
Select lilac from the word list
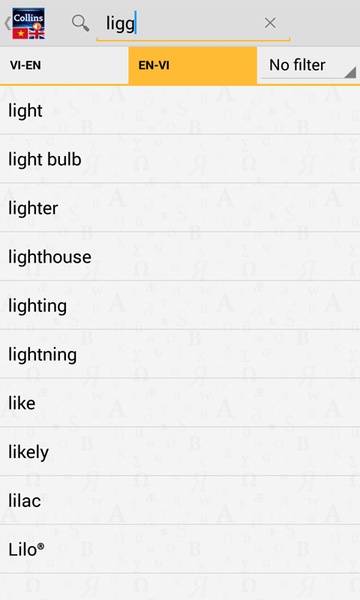[x=180, y=501]
